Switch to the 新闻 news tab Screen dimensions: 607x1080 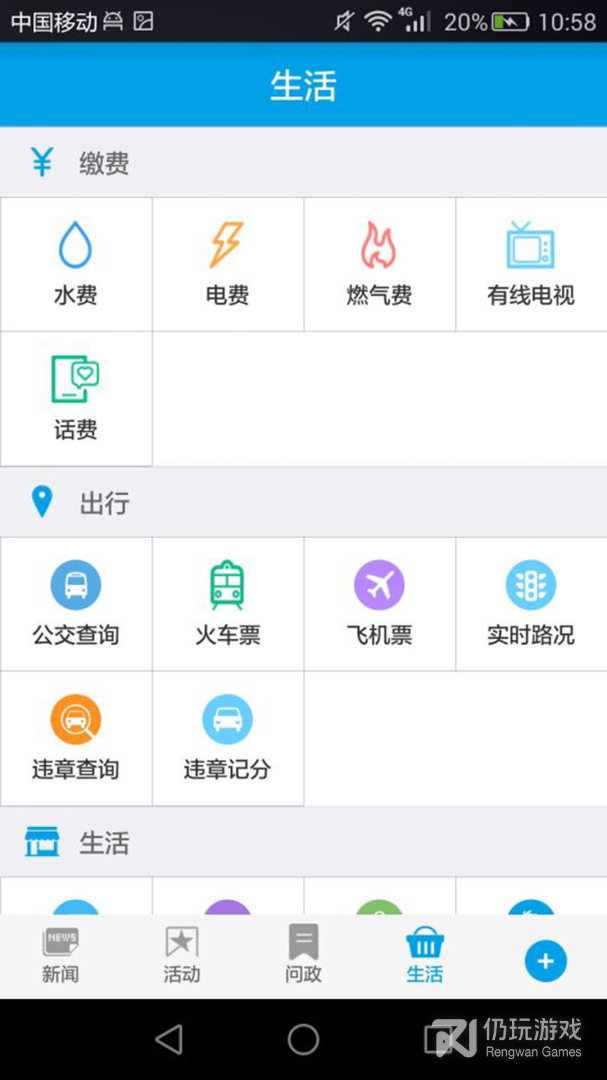tap(61, 955)
